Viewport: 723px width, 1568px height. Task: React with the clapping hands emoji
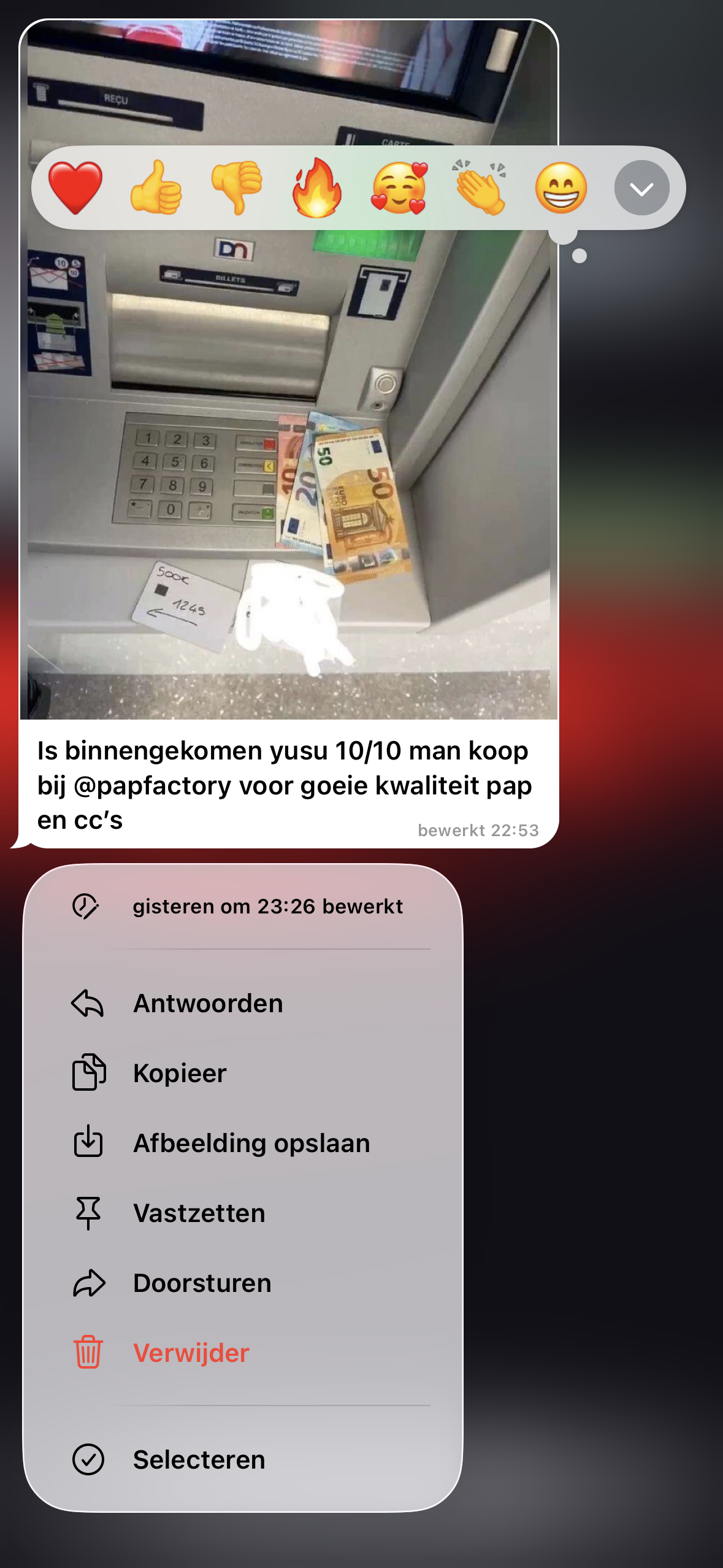click(x=480, y=188)
